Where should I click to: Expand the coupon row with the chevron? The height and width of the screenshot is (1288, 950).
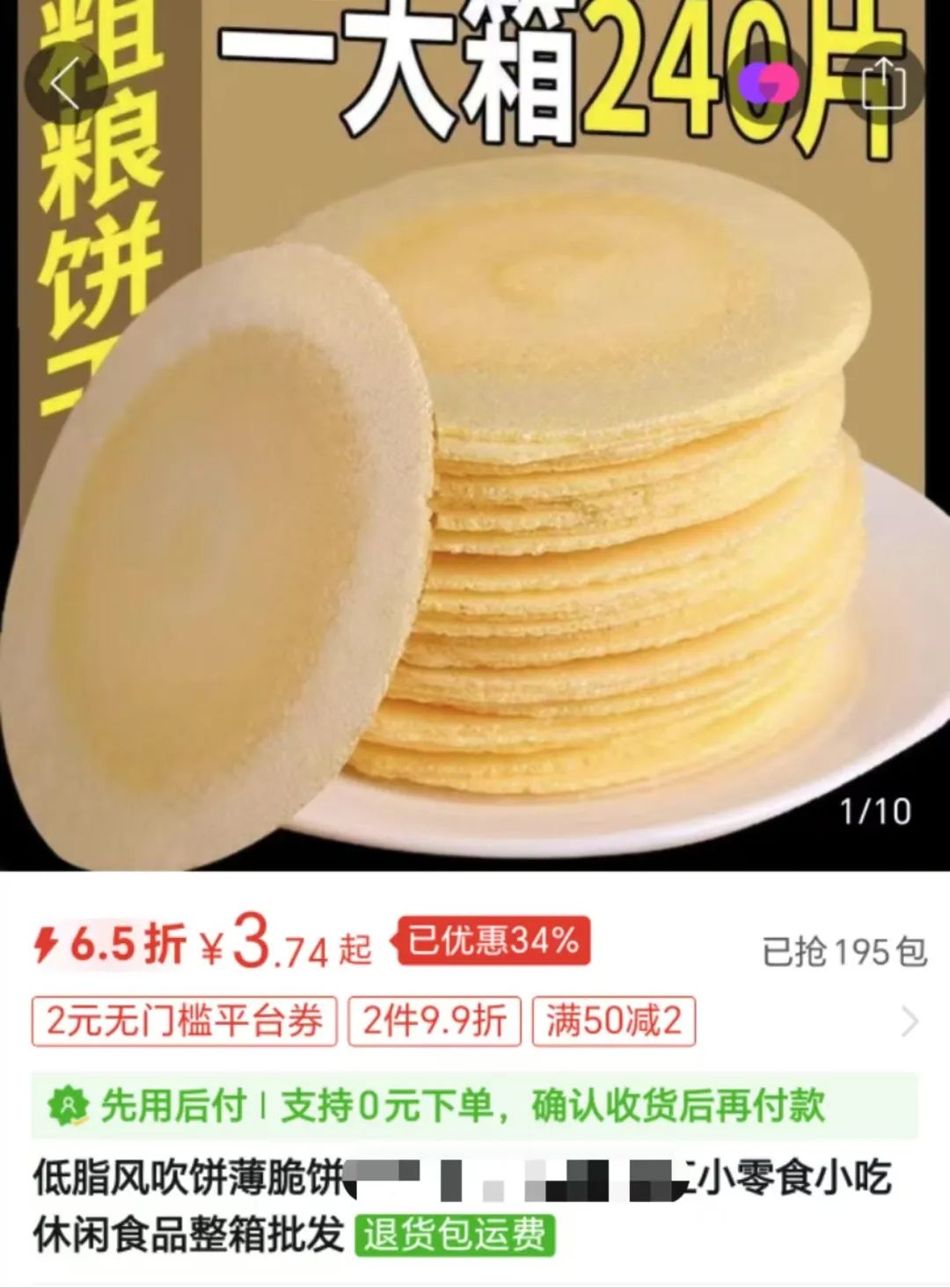pos(910,1021)
